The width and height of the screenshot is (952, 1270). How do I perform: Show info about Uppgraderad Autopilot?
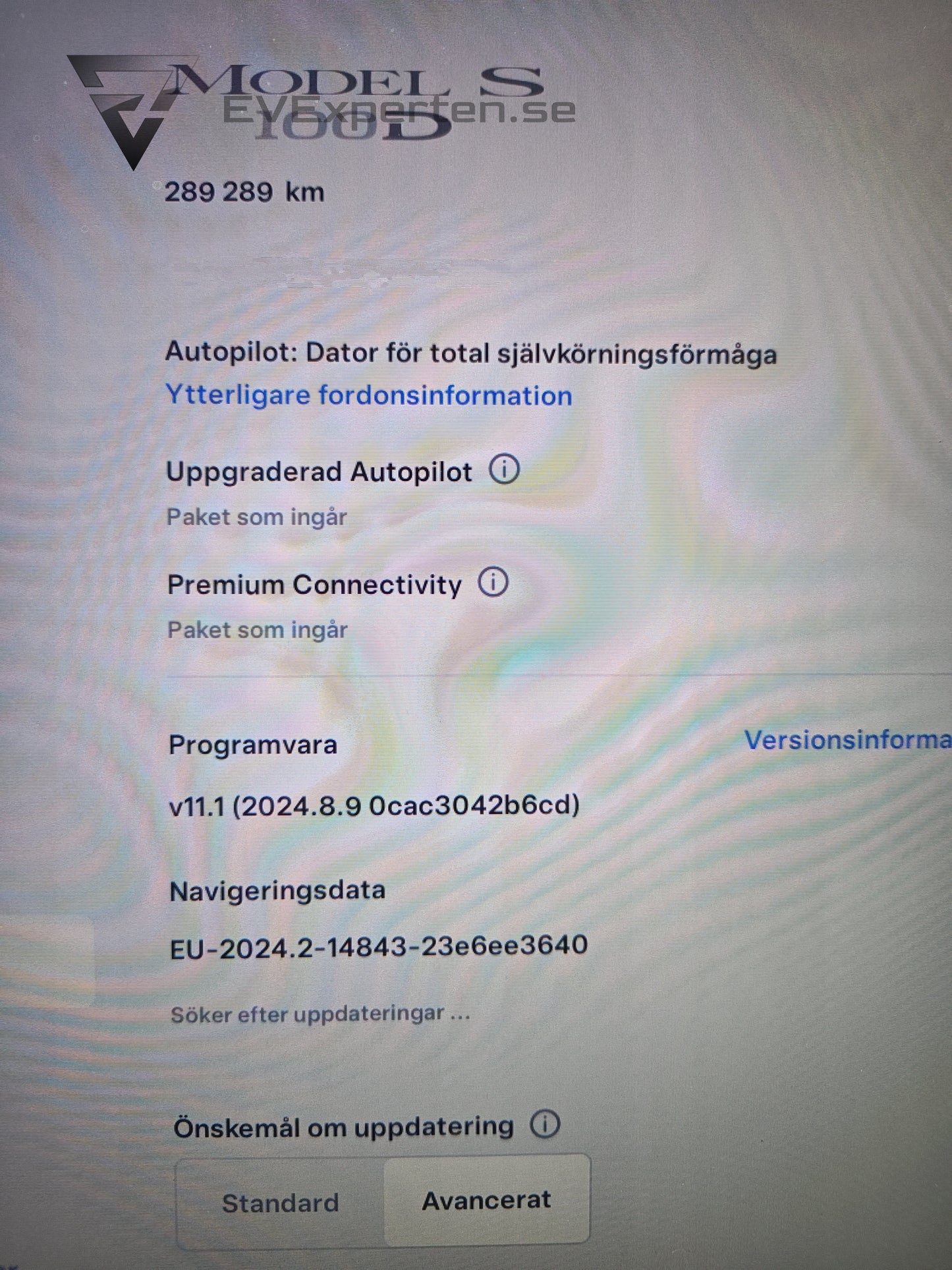click(505, 470)
